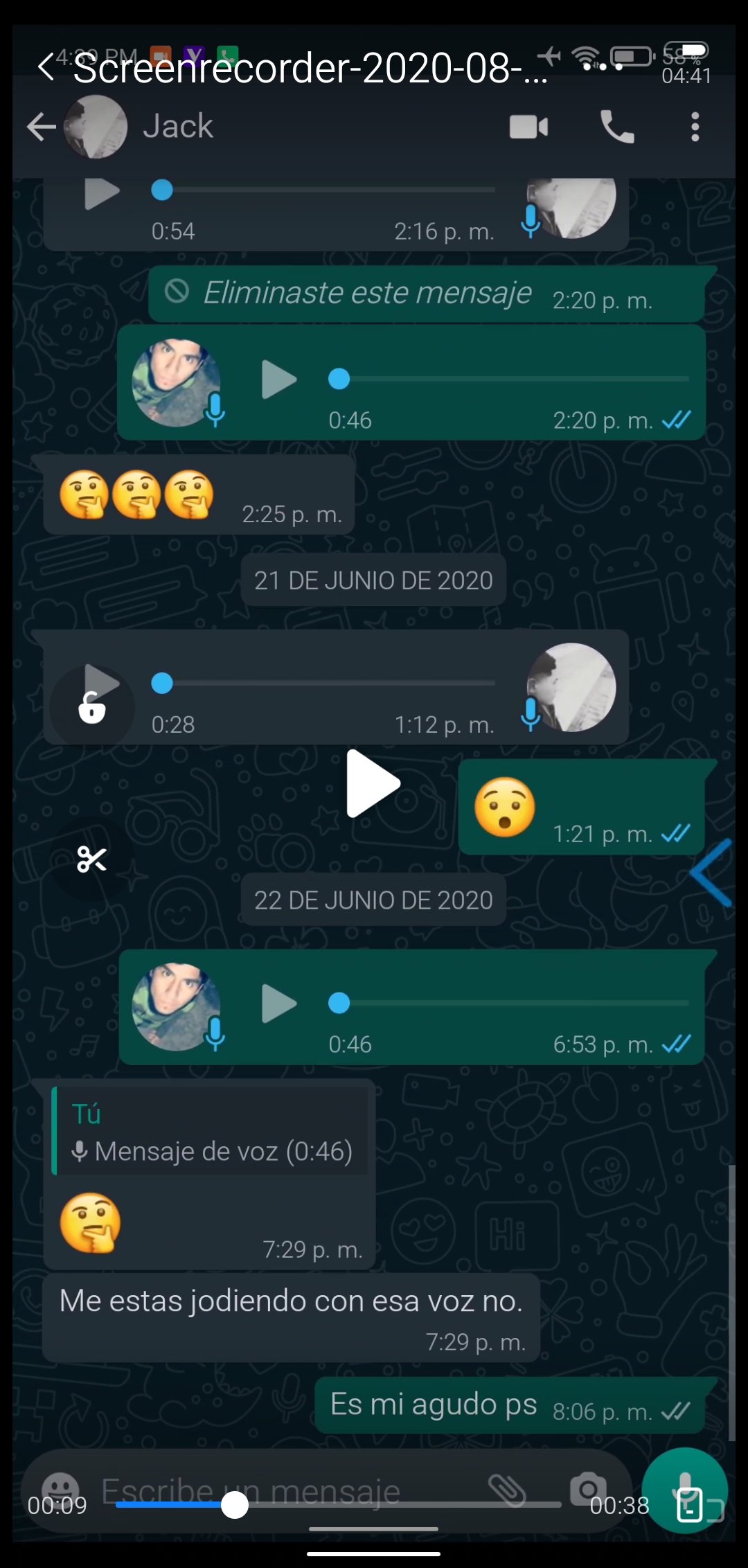The width and height of the screenshot is (748, 1568).
Task: Go back from the Screenrecorder video
Action: click(46, 67)
